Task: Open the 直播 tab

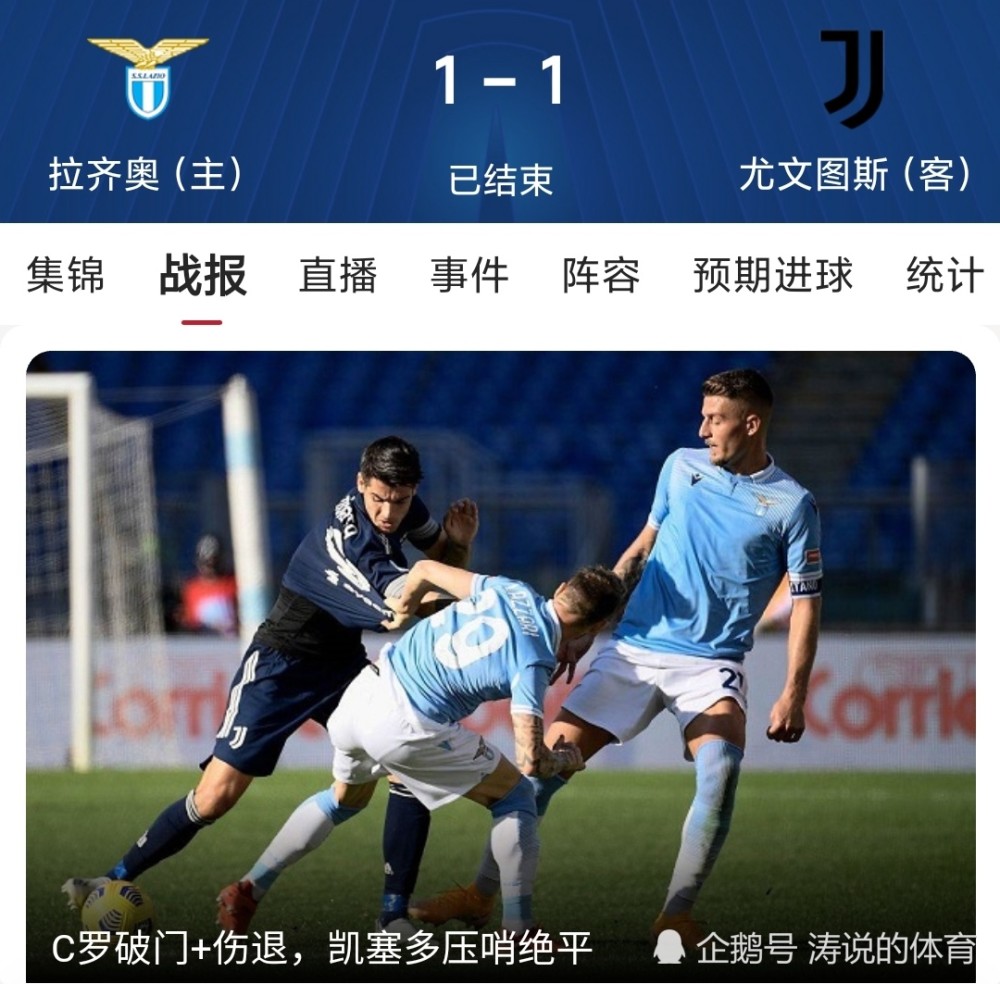Action: [x=338, y=276]
